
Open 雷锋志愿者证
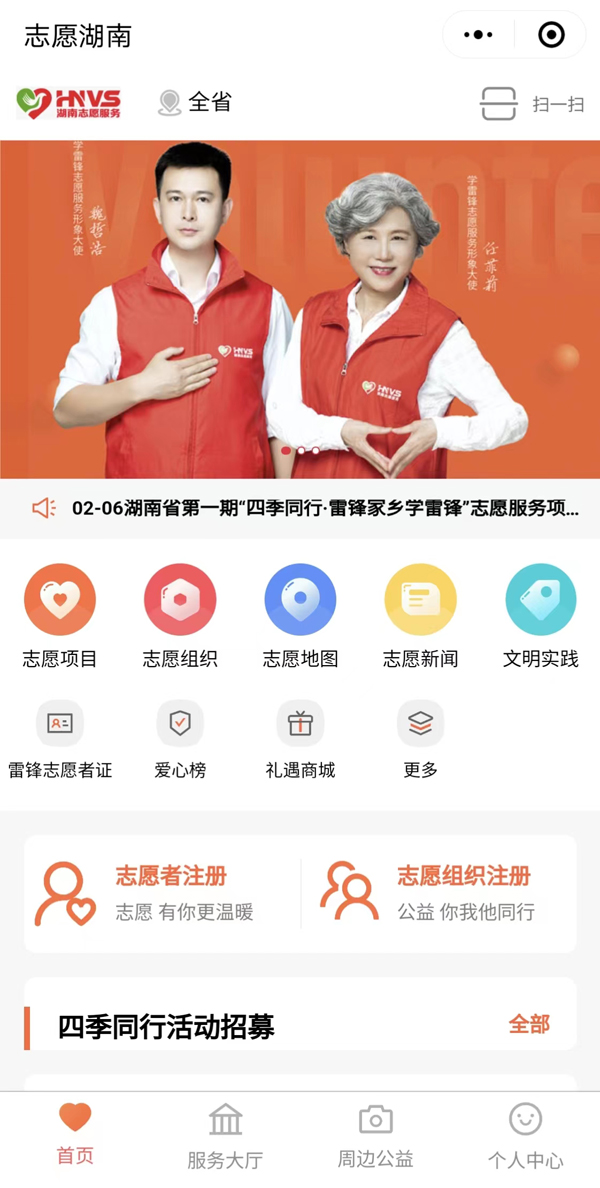tap(60, 740)
